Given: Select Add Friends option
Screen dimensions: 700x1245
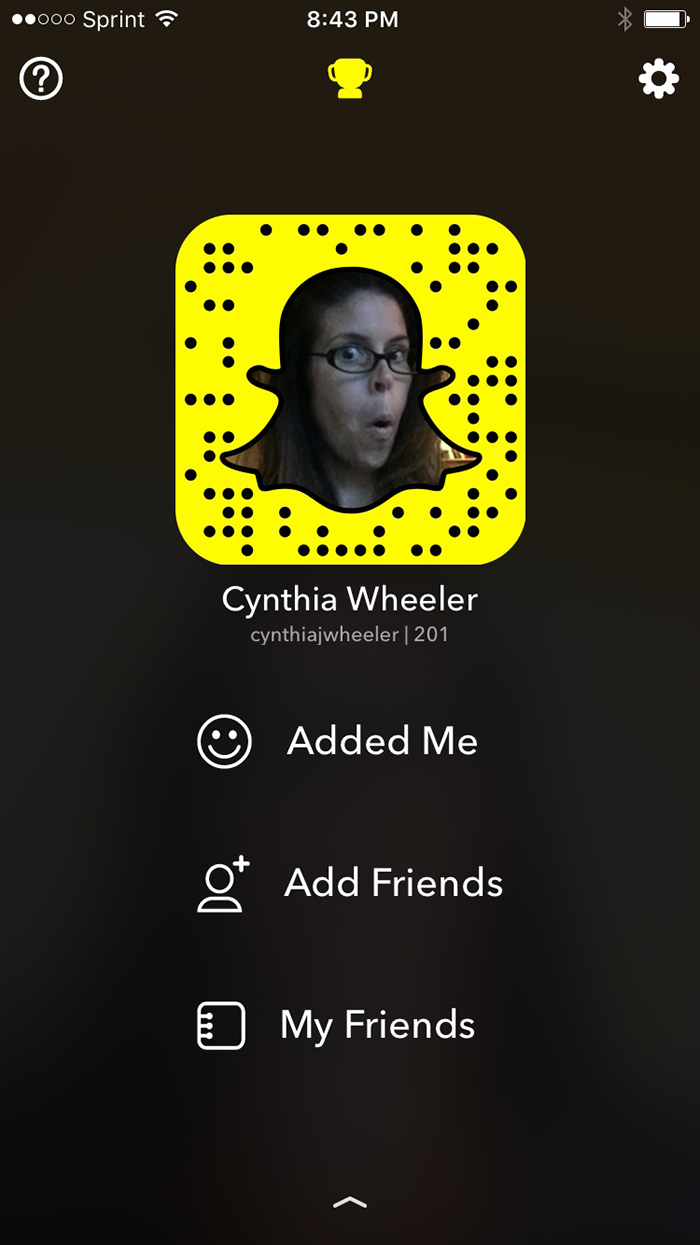Looking at the screenshot, I should coord(350,883).
